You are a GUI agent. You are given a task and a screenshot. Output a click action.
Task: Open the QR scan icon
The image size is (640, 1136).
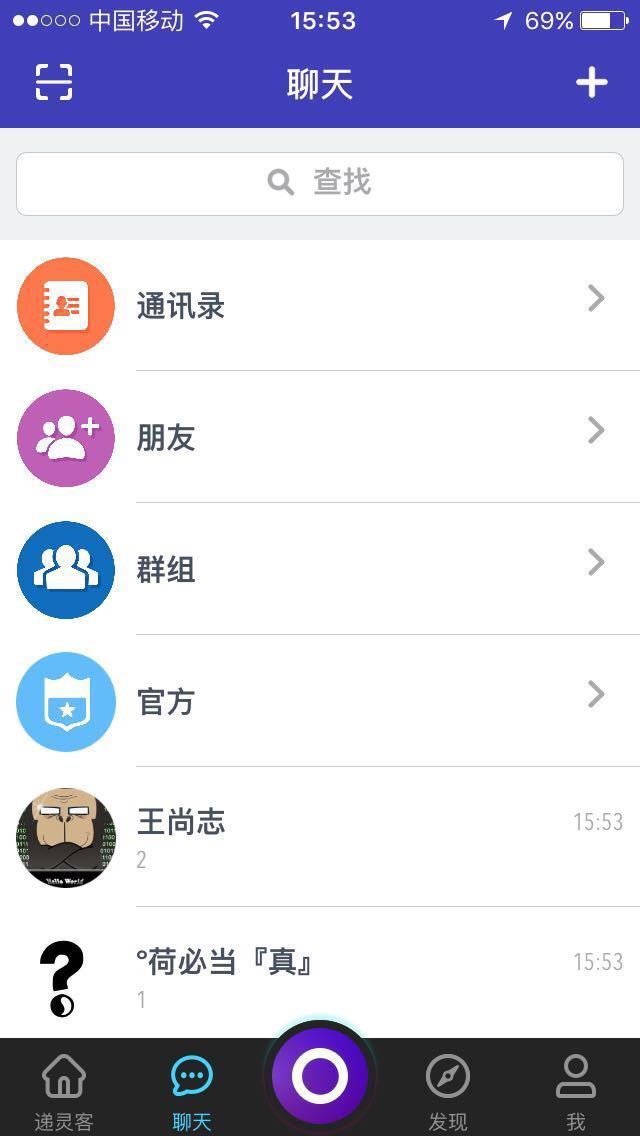tap(54, 83)
